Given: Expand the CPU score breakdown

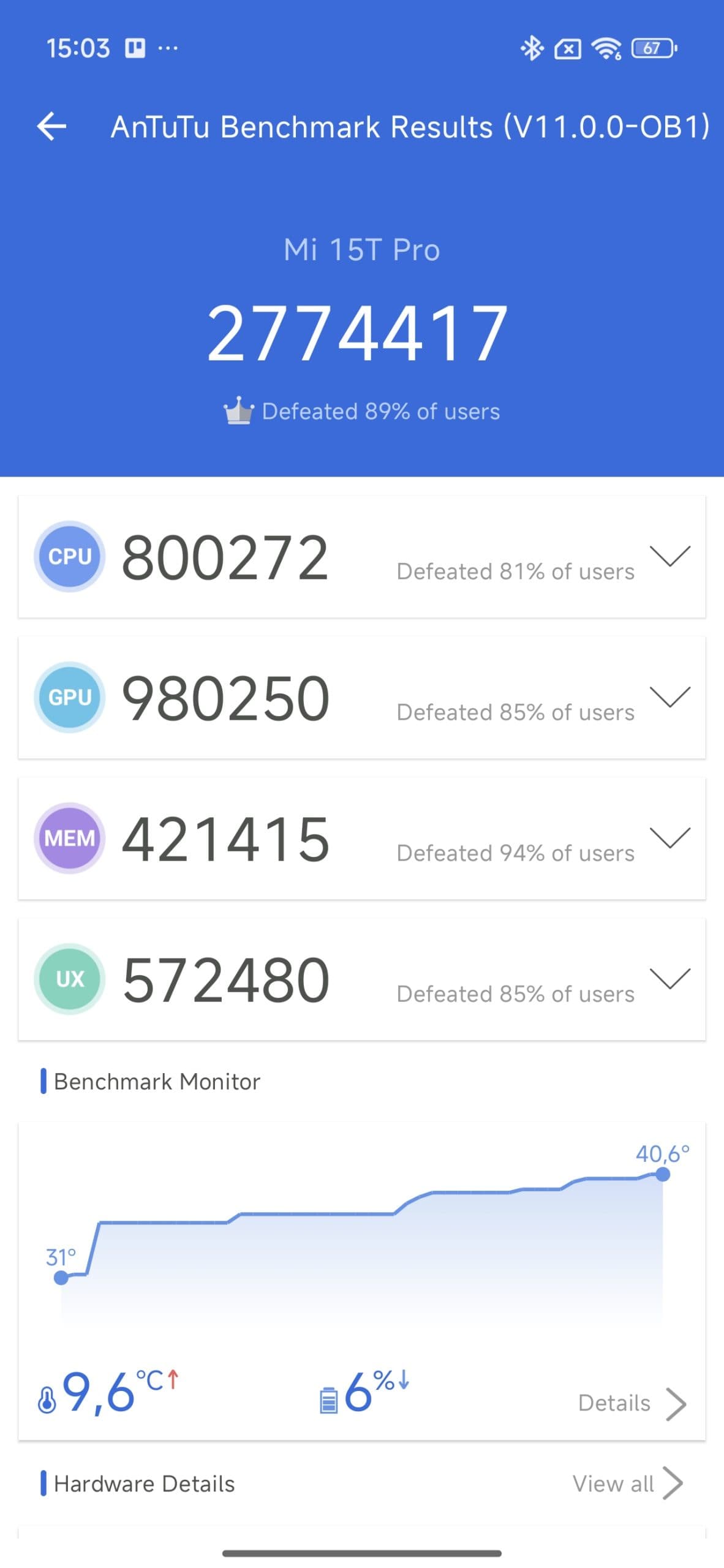Looking at the screenshot, I should pos(669,556).
